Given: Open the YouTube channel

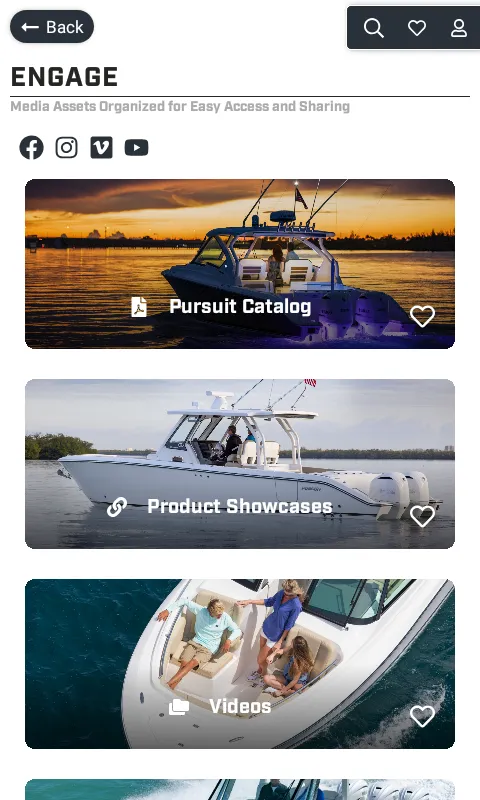Looking at the screenshot, I should click(x=136, y=147).
